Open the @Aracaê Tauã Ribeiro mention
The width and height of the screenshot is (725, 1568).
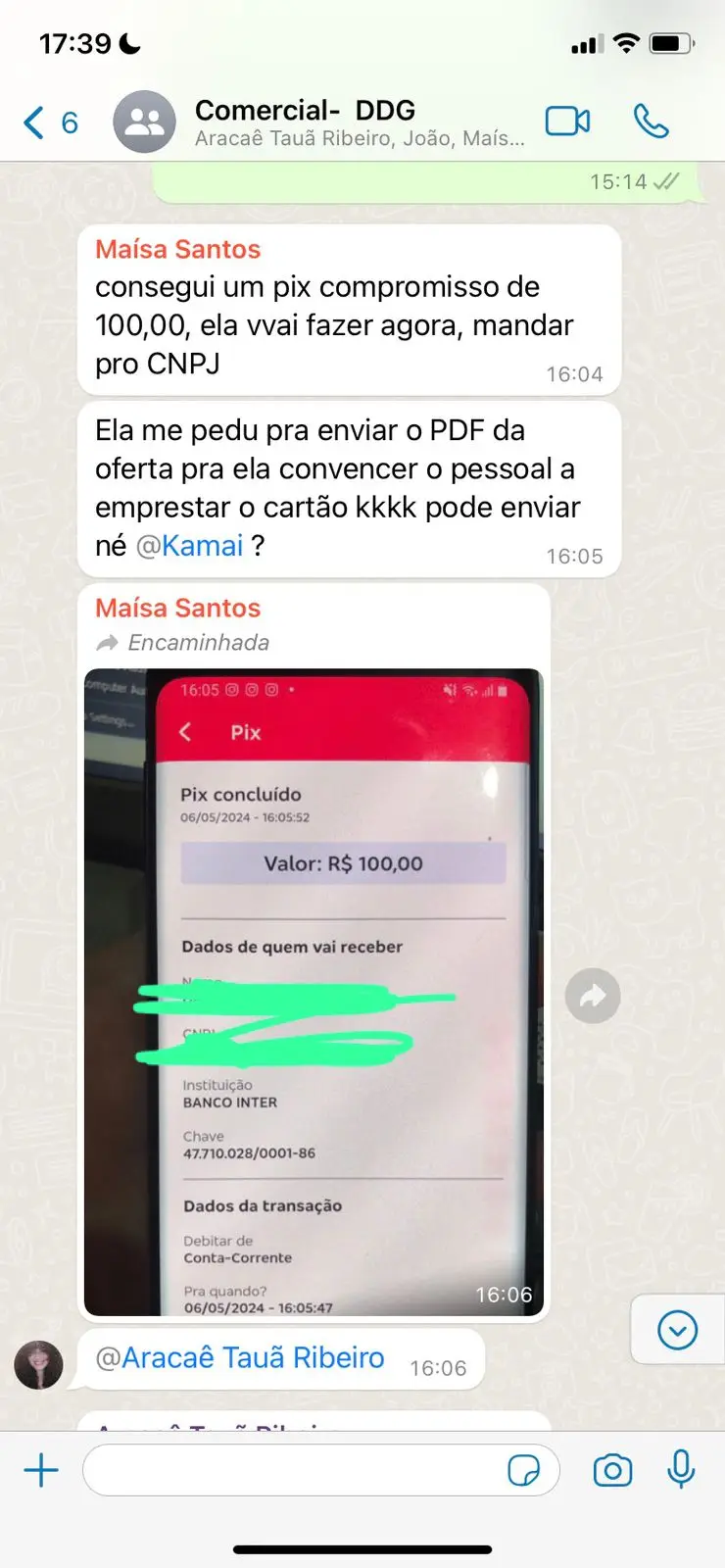click(x=240, y=1357)
